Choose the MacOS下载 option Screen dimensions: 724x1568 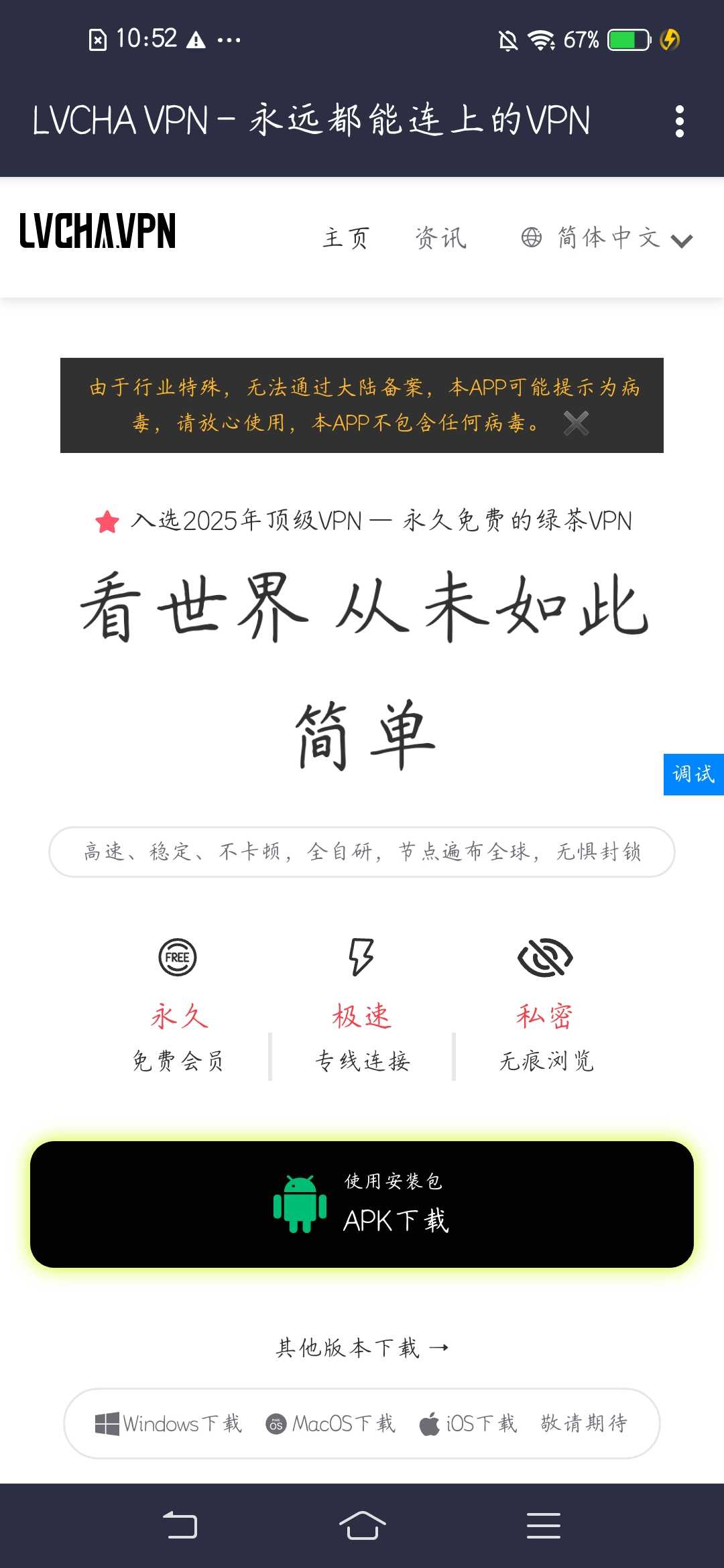click(330, 1423)
